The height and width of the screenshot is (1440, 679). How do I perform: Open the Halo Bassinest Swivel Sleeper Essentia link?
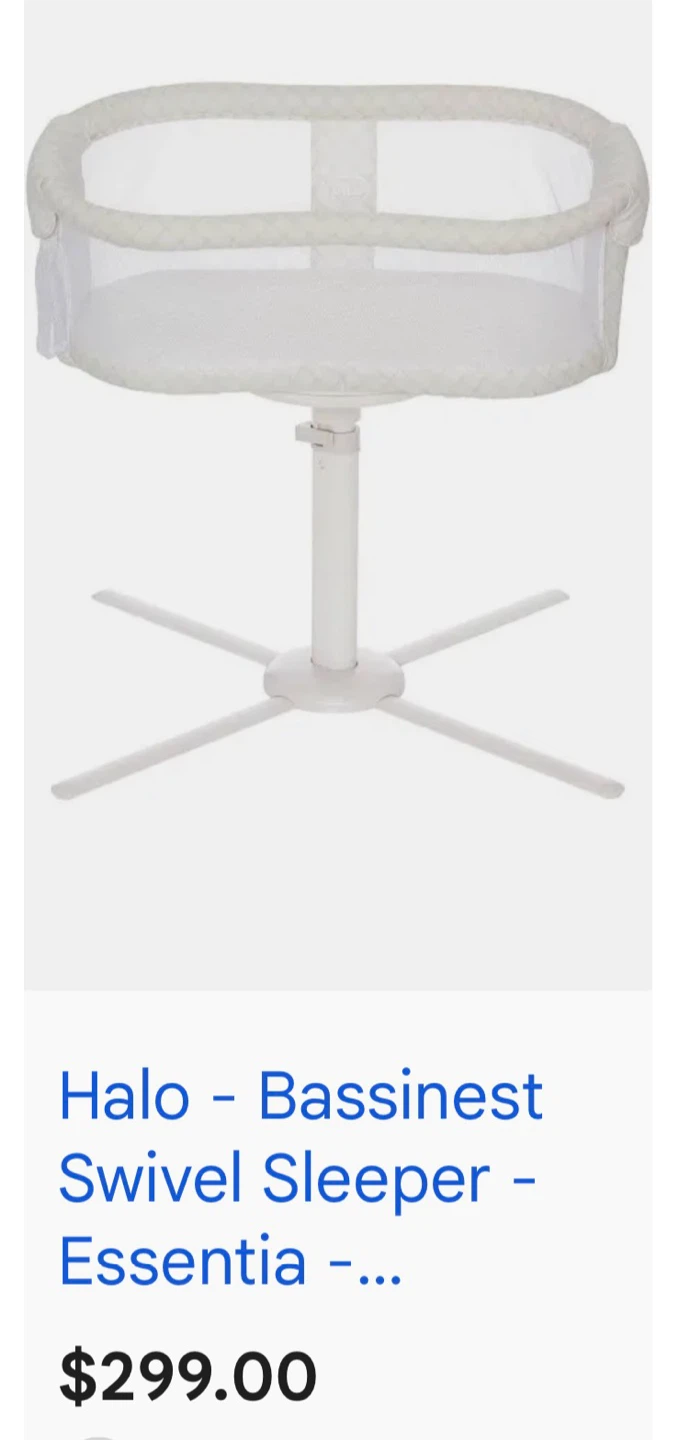(x=301, y=1178)
